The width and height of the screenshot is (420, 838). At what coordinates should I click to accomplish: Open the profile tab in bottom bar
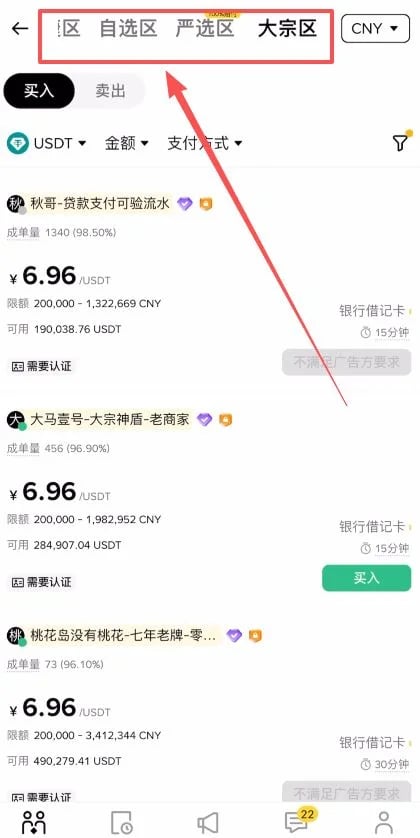[383, 822]
